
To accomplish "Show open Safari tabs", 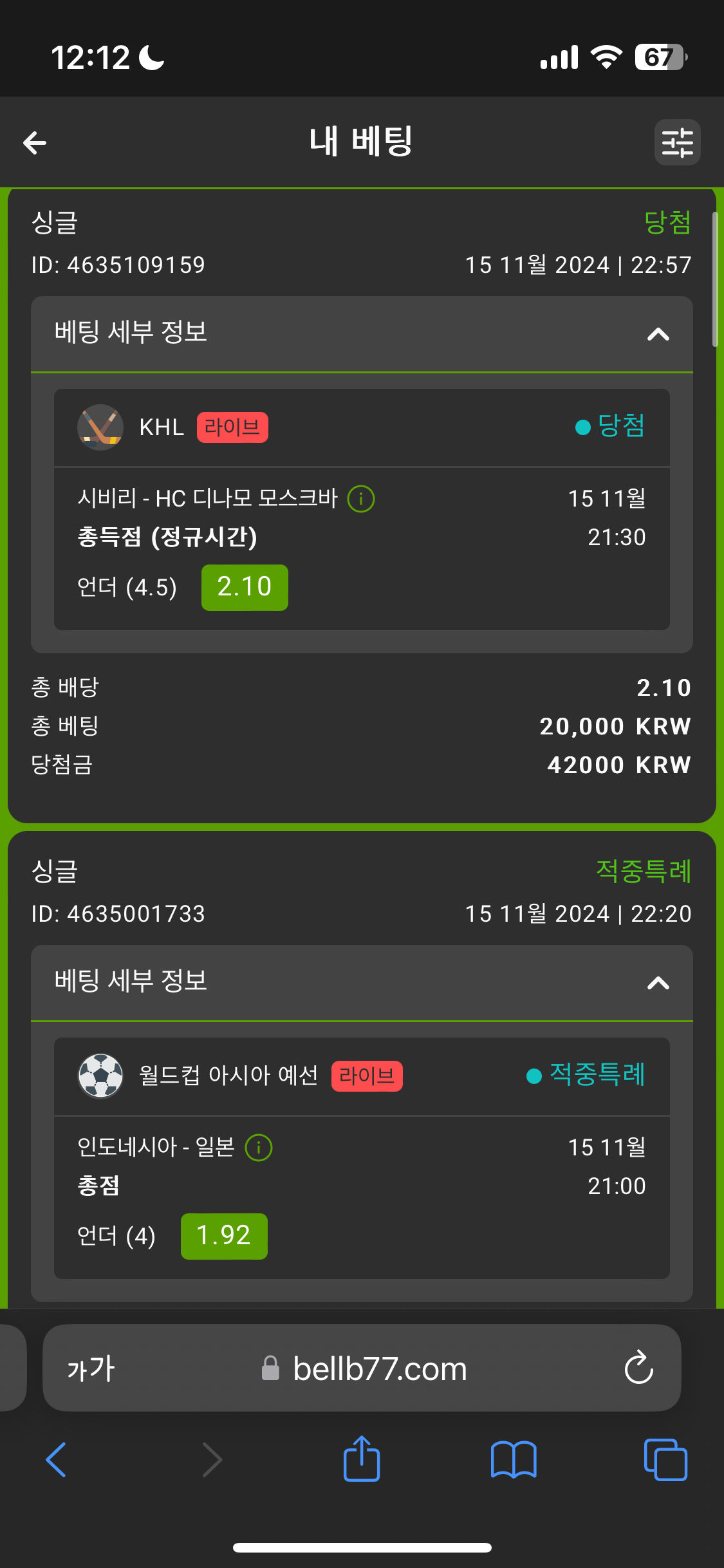I will click(x=665, y=1459).
